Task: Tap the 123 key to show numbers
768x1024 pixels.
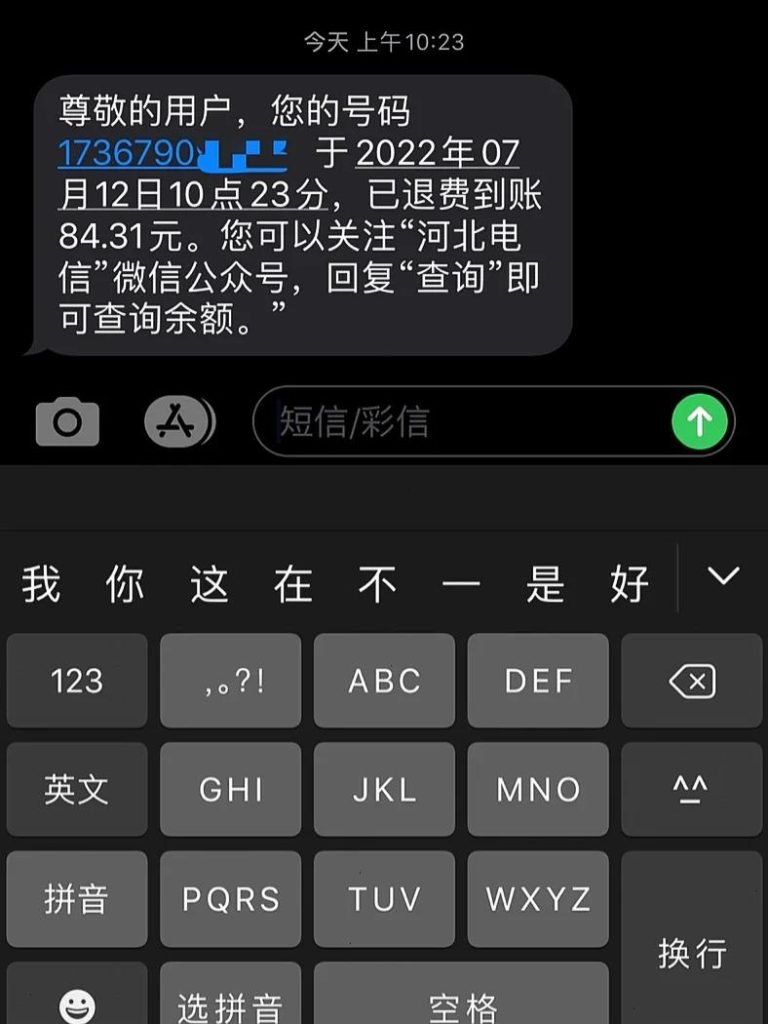Action: pyautogui.click(x=76, y=681)
